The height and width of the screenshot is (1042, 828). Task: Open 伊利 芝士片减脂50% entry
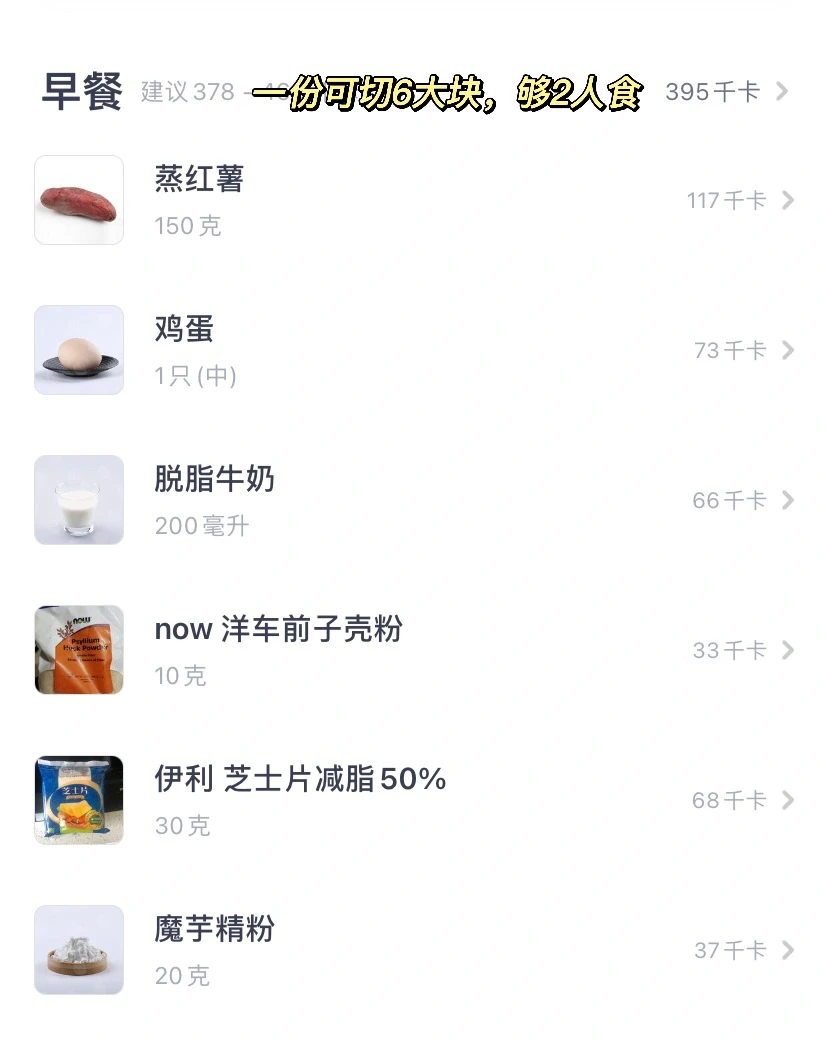[414, 800]
